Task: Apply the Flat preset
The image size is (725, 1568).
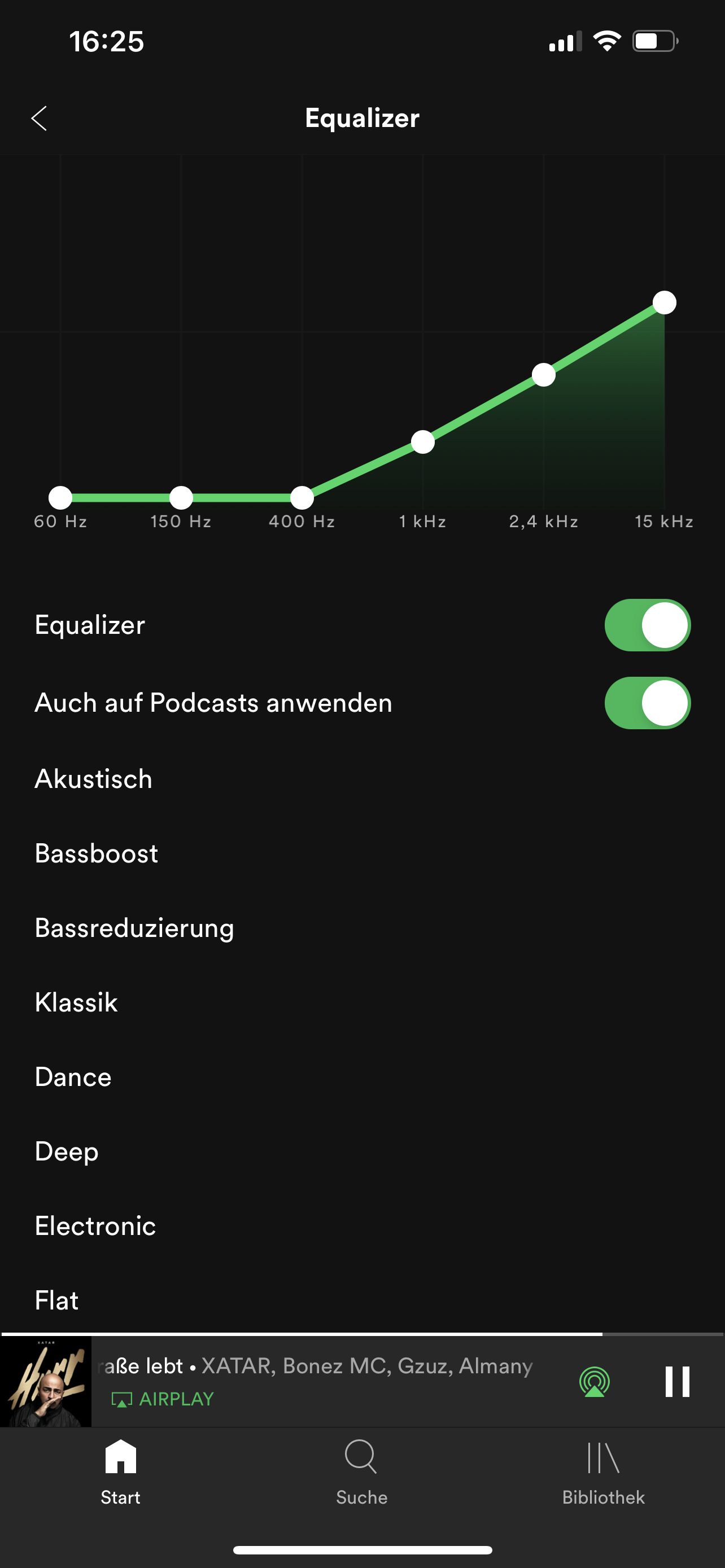Action: (x=57, y=1300)
